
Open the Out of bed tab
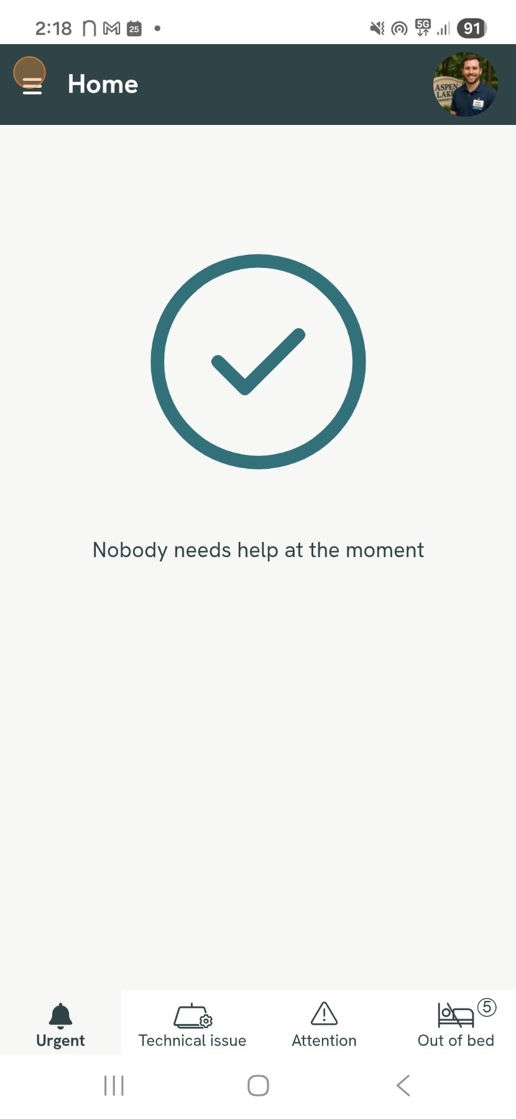pos(455,1023)
